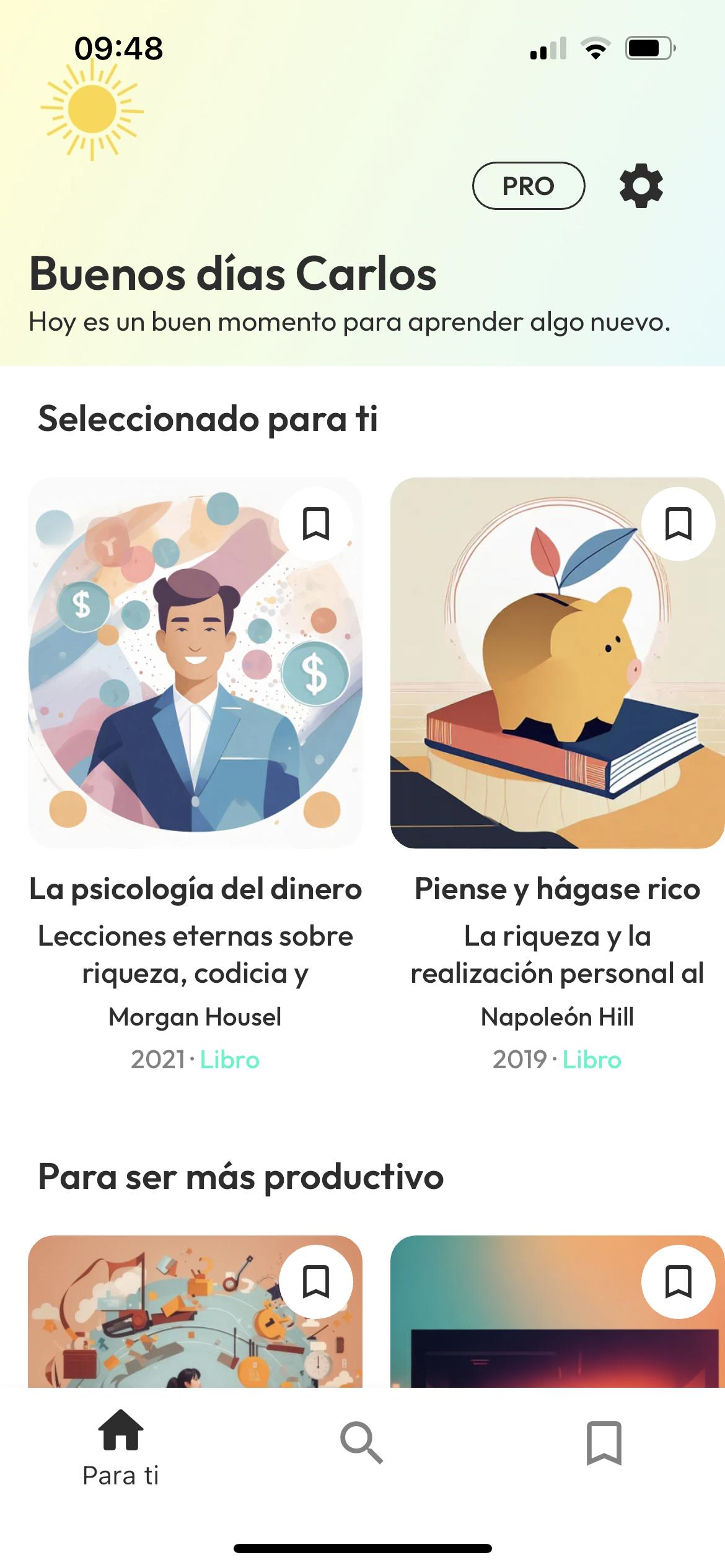This screenshot has width=725, height=1568.
Task: Open the PRO subscription button
Action: coord(529,186)
